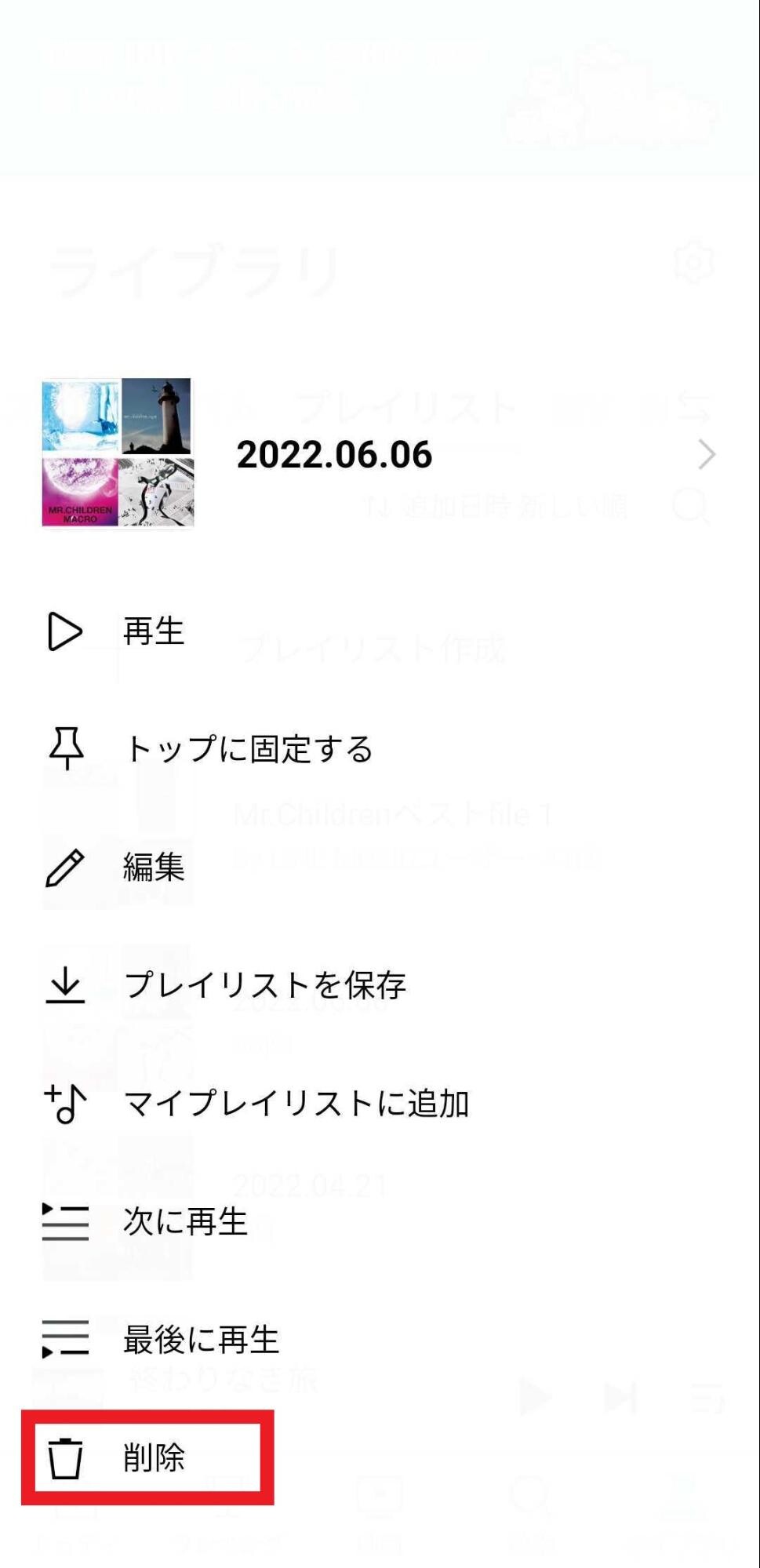Open the 追加日時 sort order dropdown
Image resolution: width=760 pixels, height=1568 pixels.
[x=496, y=508]
